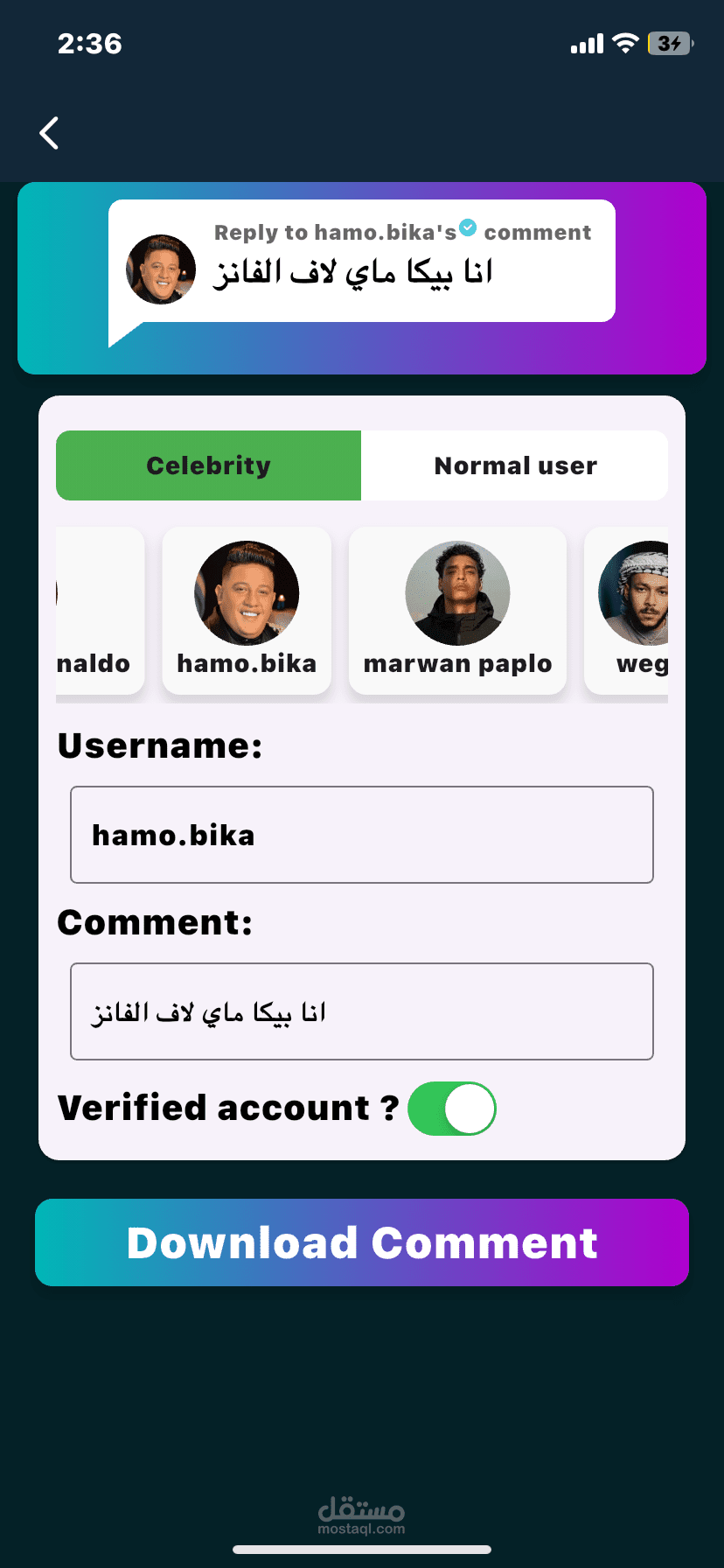Tap Download Comment
The image size is (724, 1568).
[x=362, y=1242]
